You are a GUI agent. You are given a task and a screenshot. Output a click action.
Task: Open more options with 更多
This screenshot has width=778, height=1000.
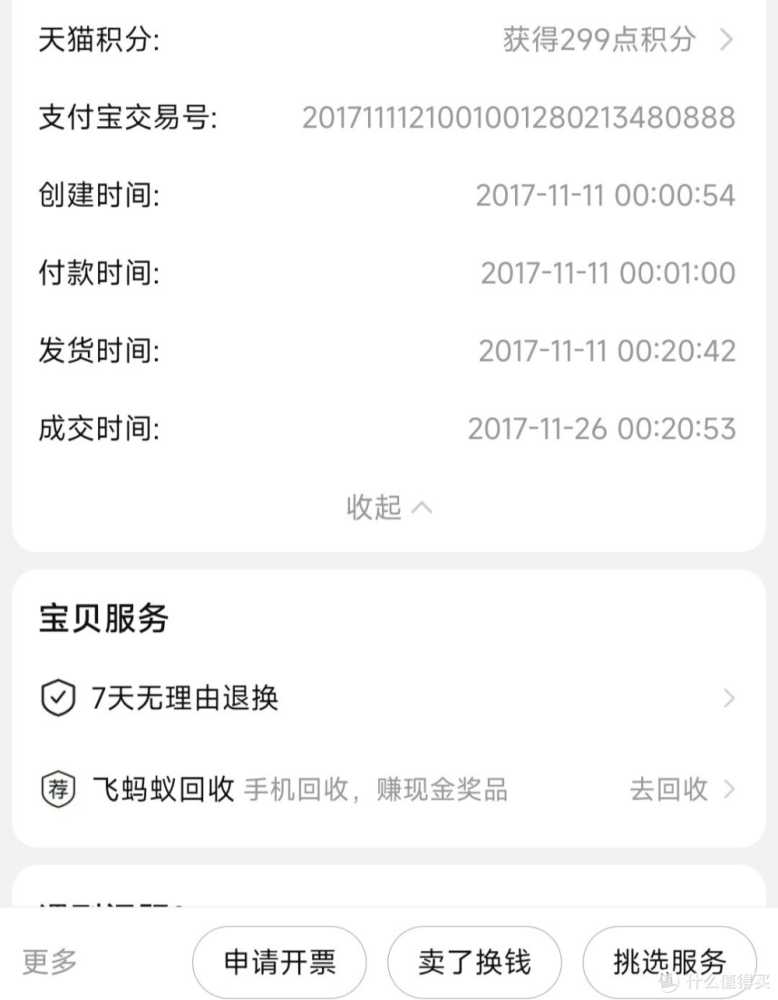(48, 961)
